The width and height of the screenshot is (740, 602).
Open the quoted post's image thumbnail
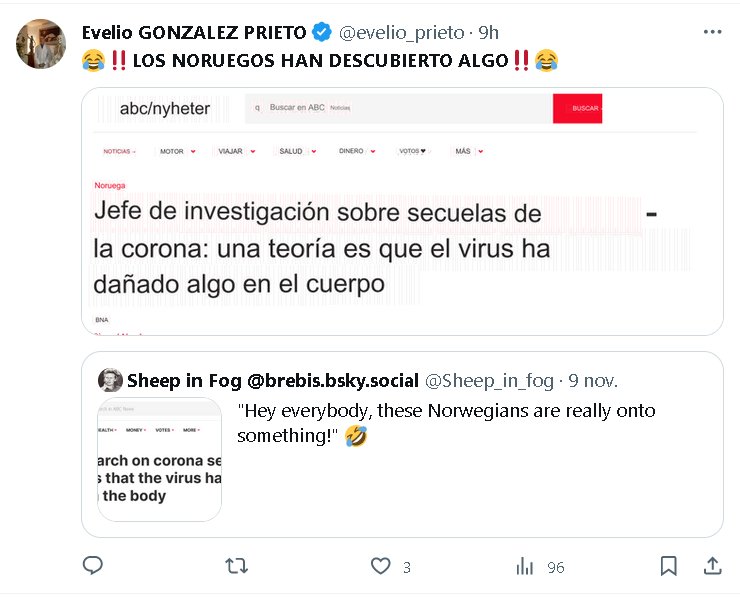coord(160,459)
